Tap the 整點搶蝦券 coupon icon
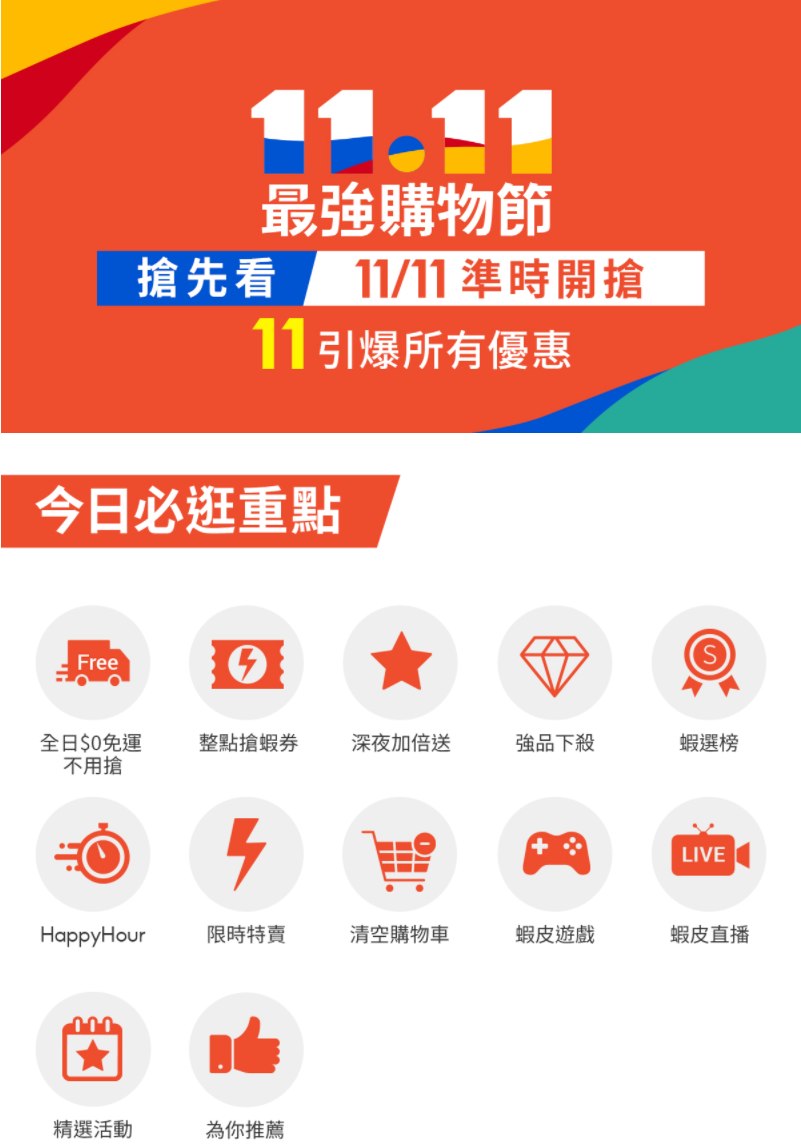This screenshot has width=801, height=1148. click(246, 662)
